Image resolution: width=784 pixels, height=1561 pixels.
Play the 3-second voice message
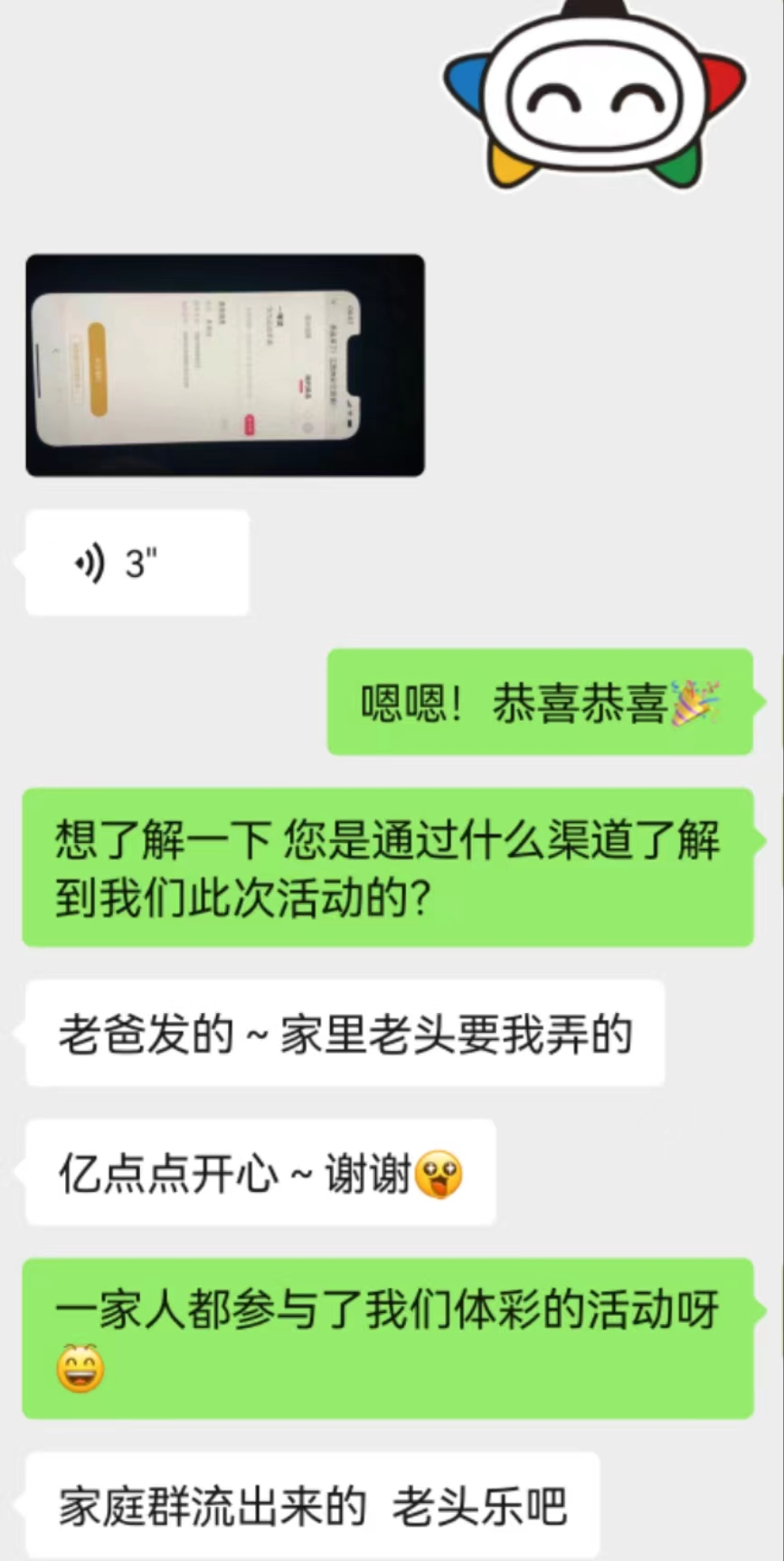[137, 563]
